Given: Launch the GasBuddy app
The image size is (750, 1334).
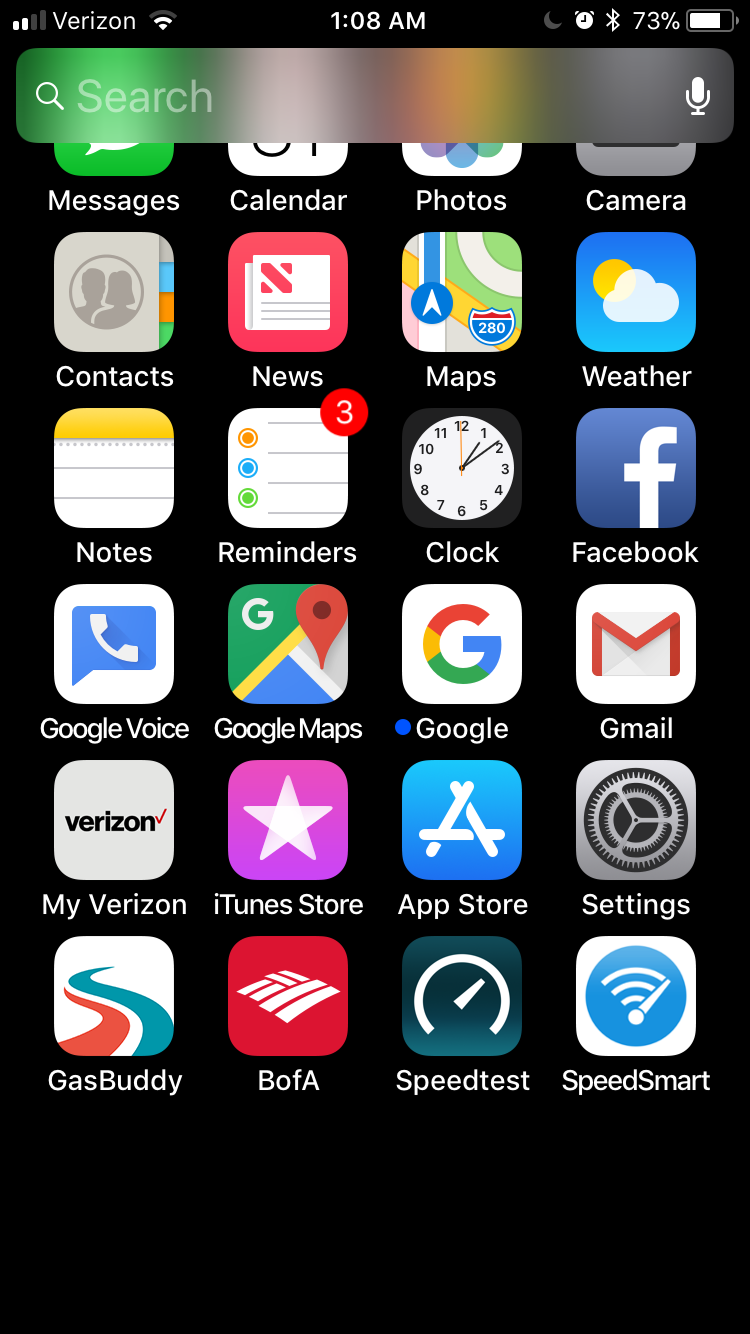Looking at the screenshot, I should click(114, 996).
